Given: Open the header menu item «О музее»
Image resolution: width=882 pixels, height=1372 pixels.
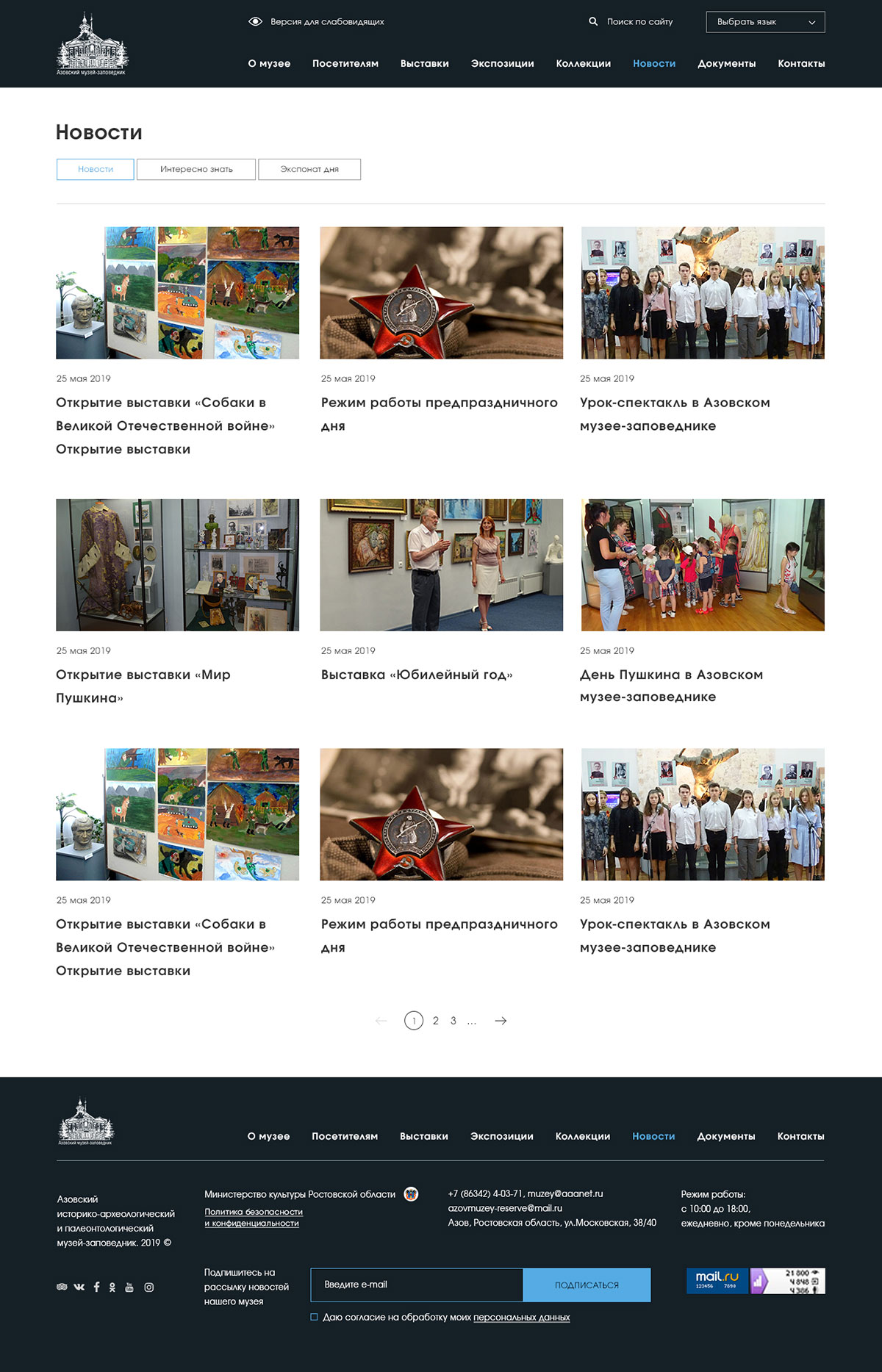Looking at the screenshot, I should [269, 64].
